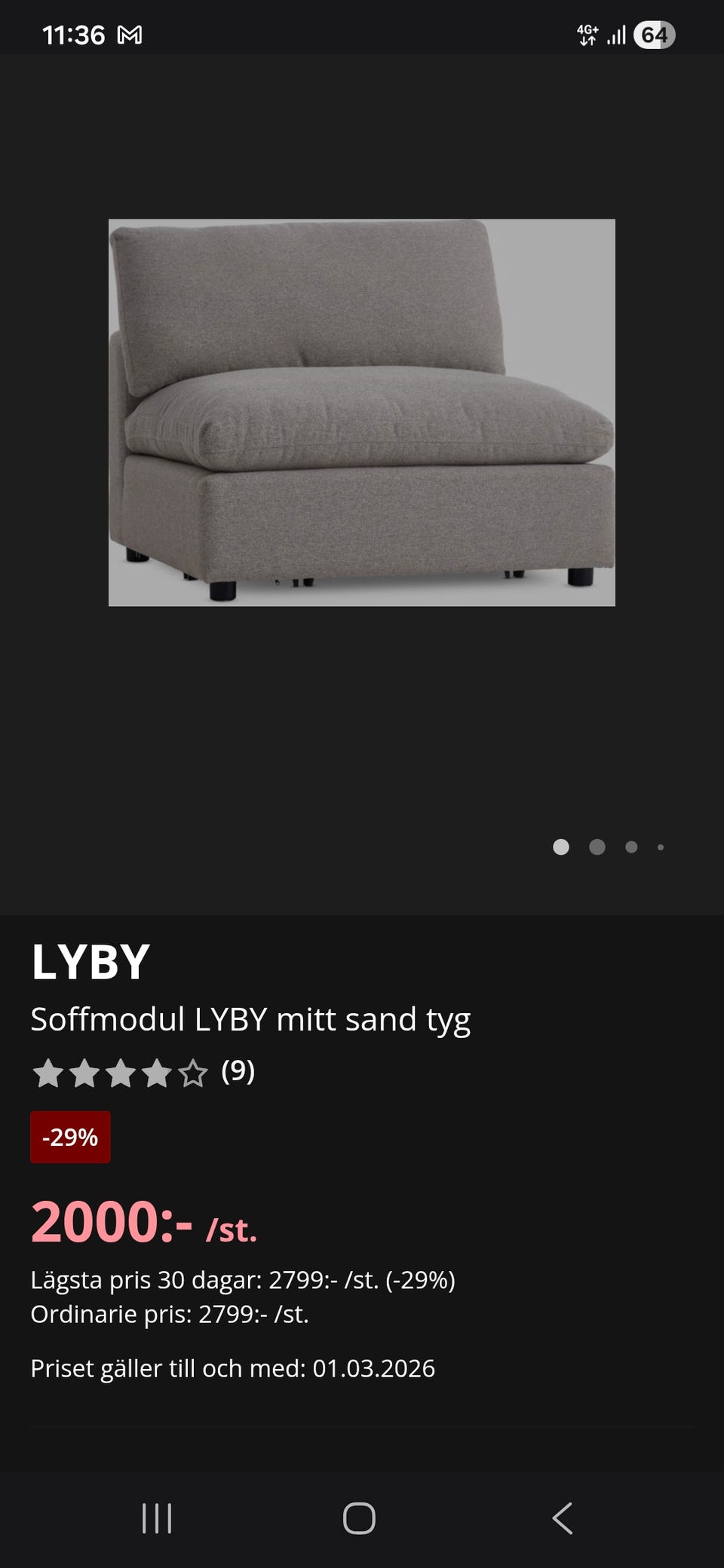Go back with the system back button
724x1568 pixels.
point(563,1518)
